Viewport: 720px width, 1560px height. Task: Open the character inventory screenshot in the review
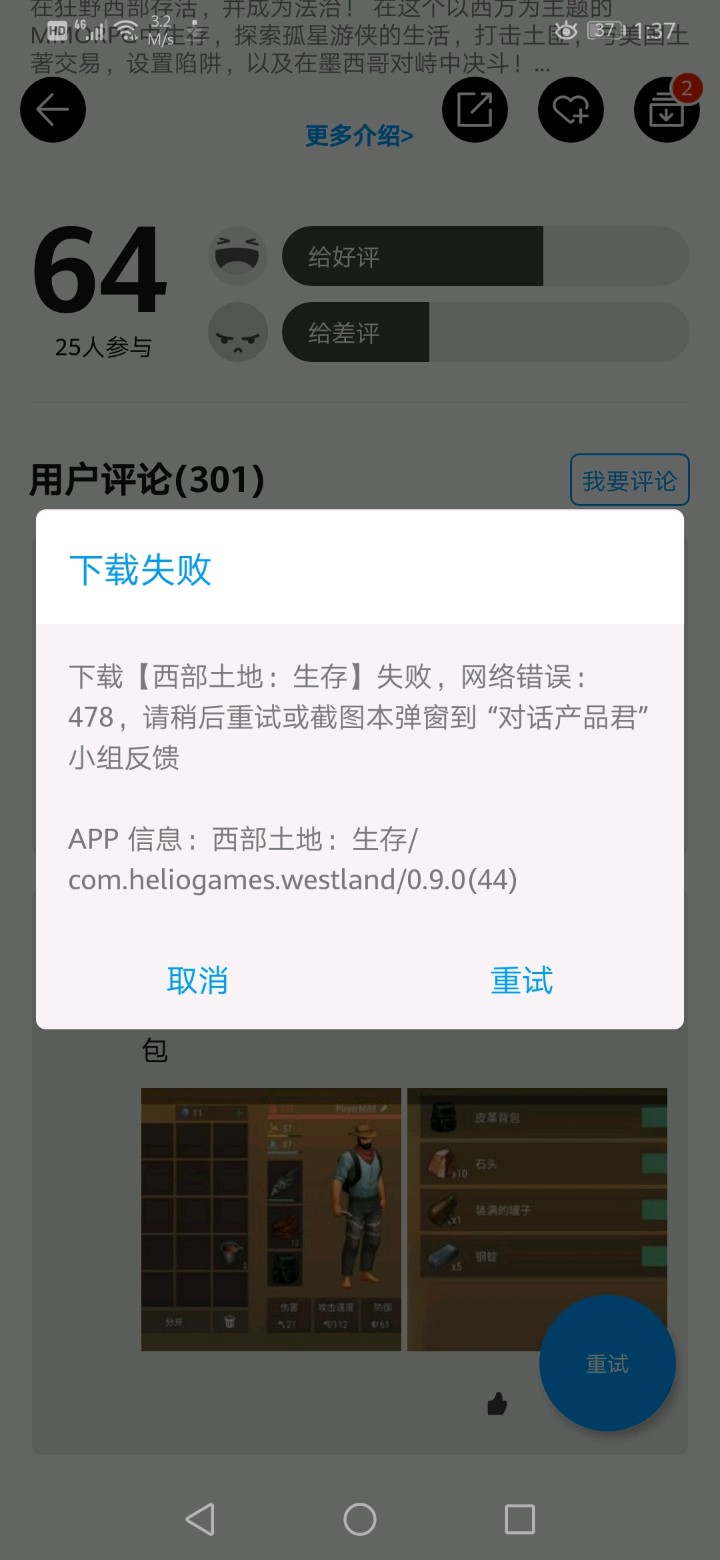click(270, 1219)
